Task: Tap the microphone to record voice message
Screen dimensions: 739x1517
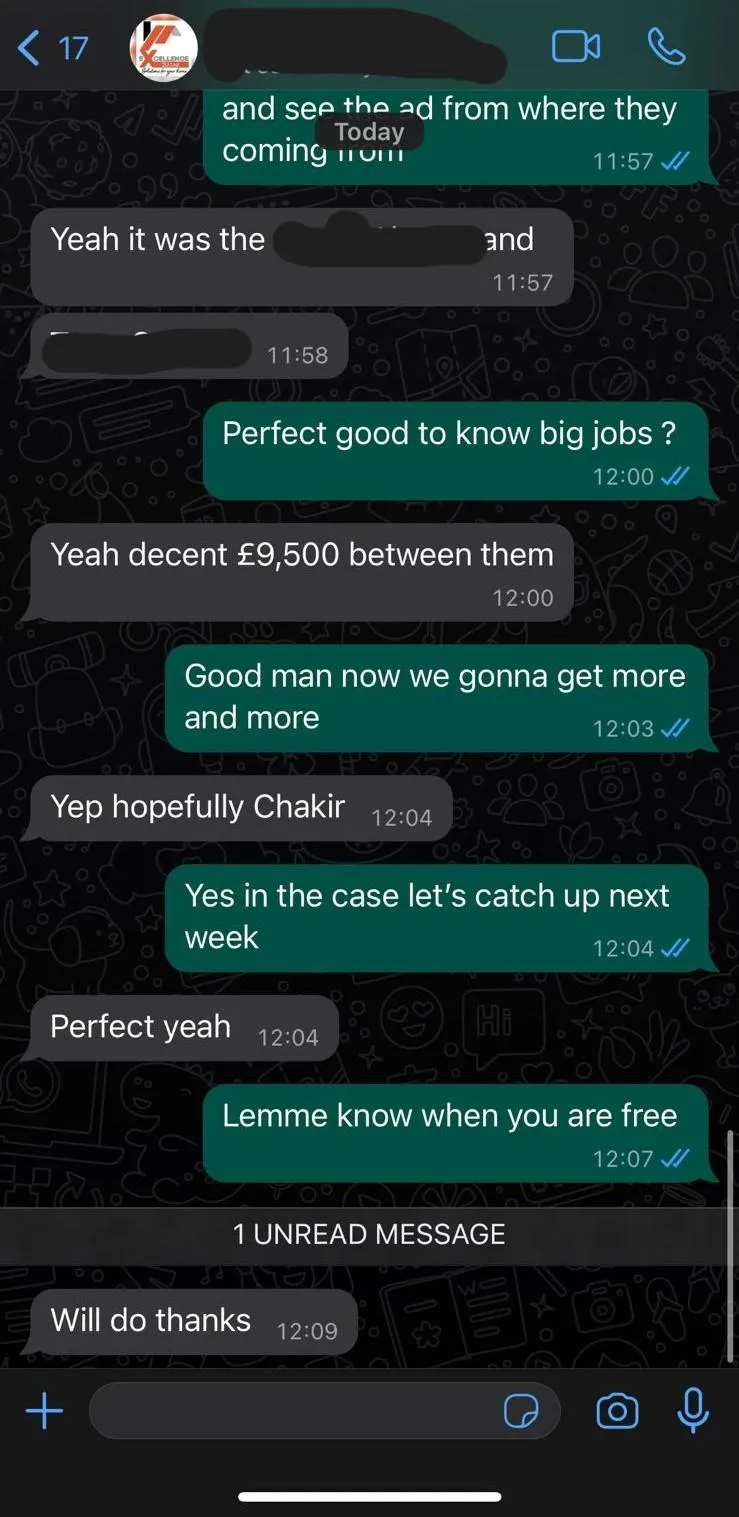Action: click(693, 1411)
